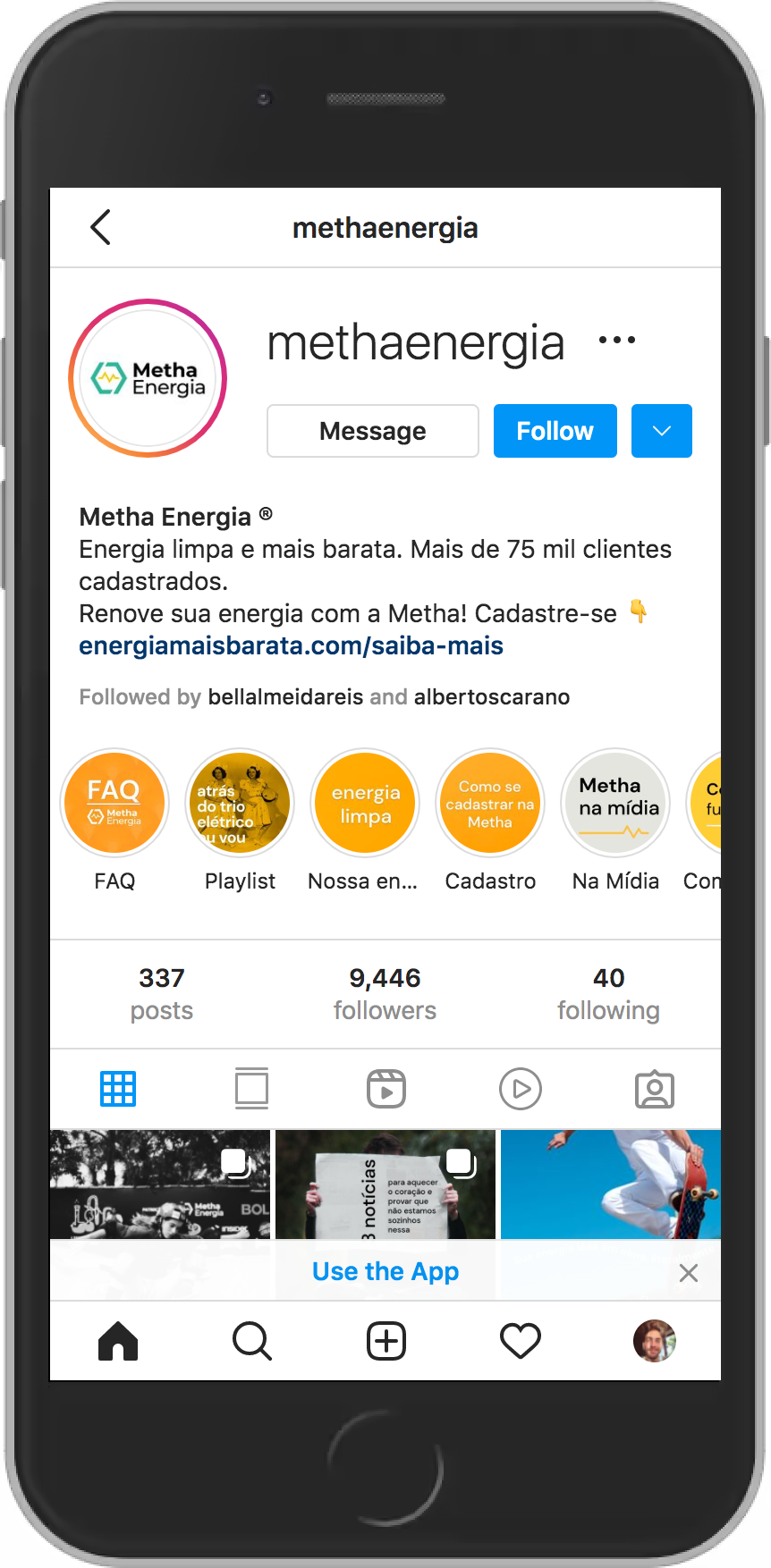The width and height of the screenshot is (771, 1568).
Task: Dismiss the Use the App banner
Action: tap(688, 1273)
